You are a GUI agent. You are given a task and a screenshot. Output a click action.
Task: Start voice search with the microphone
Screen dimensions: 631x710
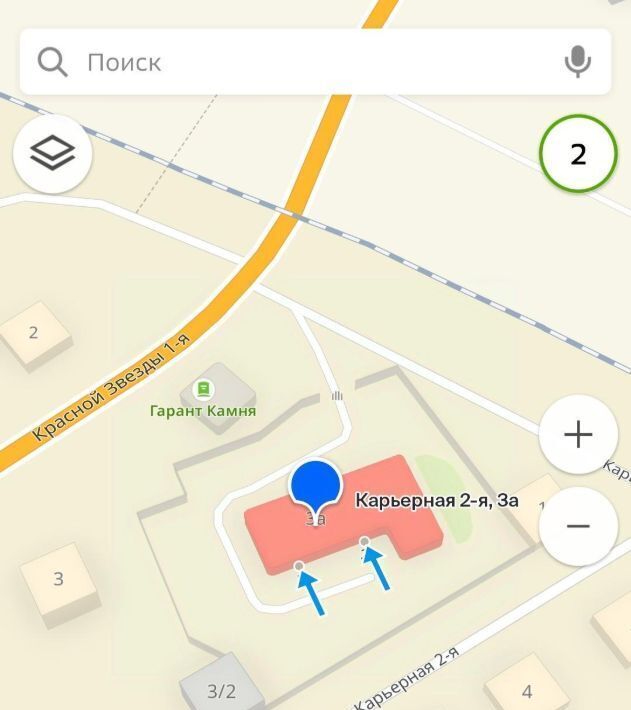(x=577, y=62)
